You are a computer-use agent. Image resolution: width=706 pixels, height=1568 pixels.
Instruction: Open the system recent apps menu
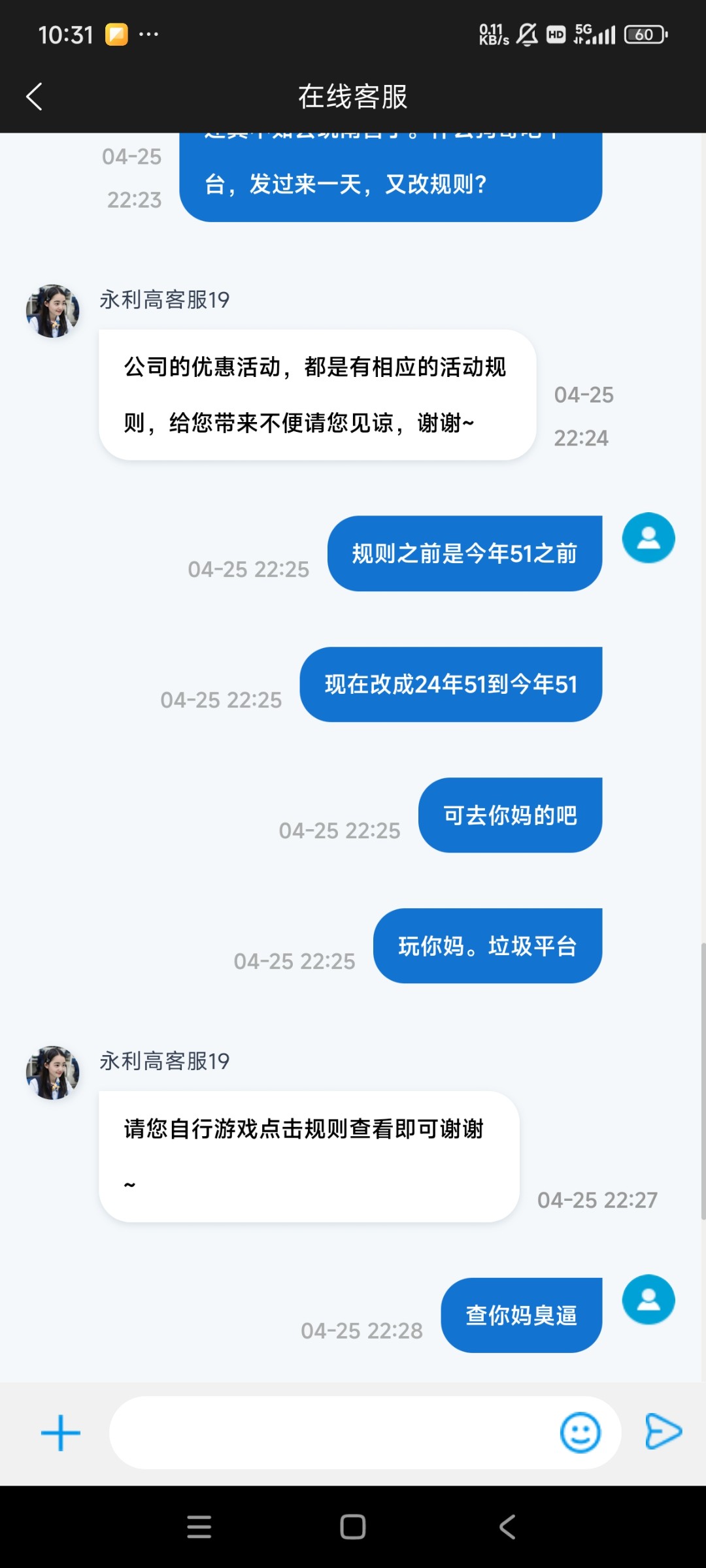click(x=199, y=1527)
